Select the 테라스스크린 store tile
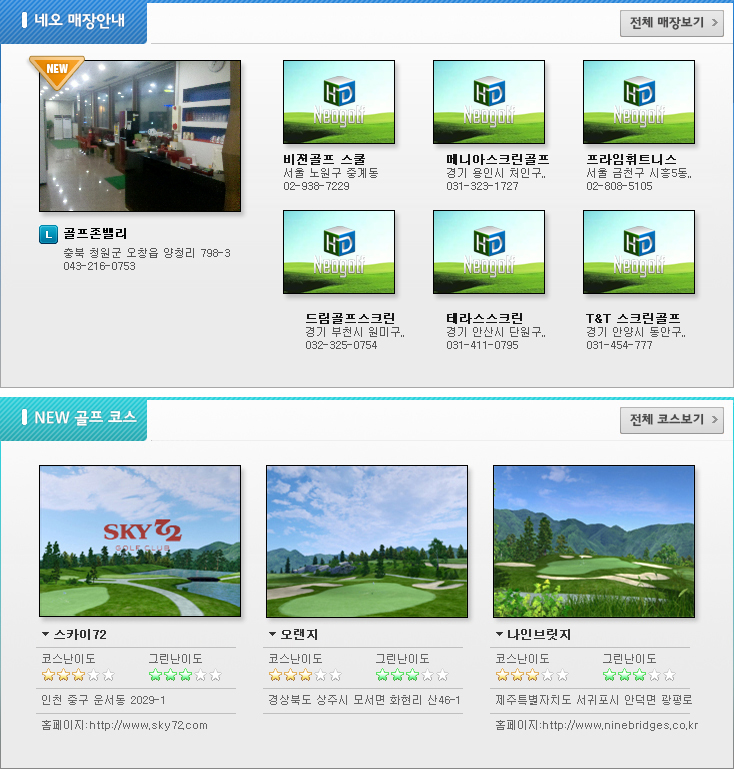Screen dimensions: 734x769 tap(489, 252)
